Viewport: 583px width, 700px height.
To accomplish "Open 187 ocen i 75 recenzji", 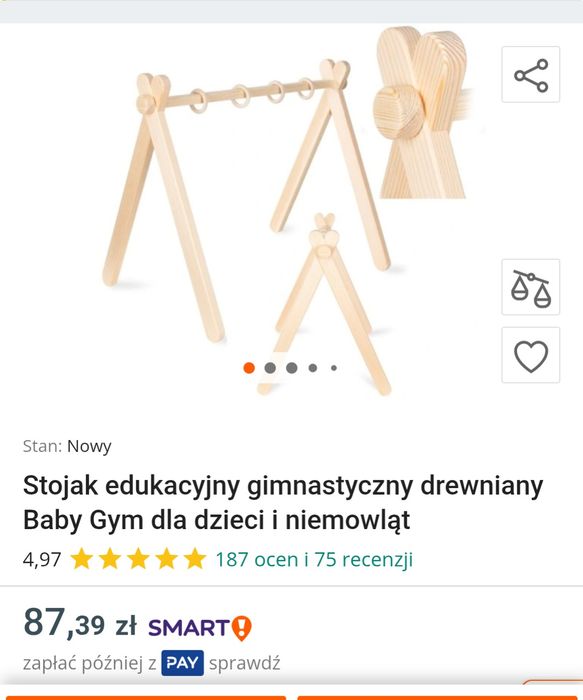I will [314, 559].
